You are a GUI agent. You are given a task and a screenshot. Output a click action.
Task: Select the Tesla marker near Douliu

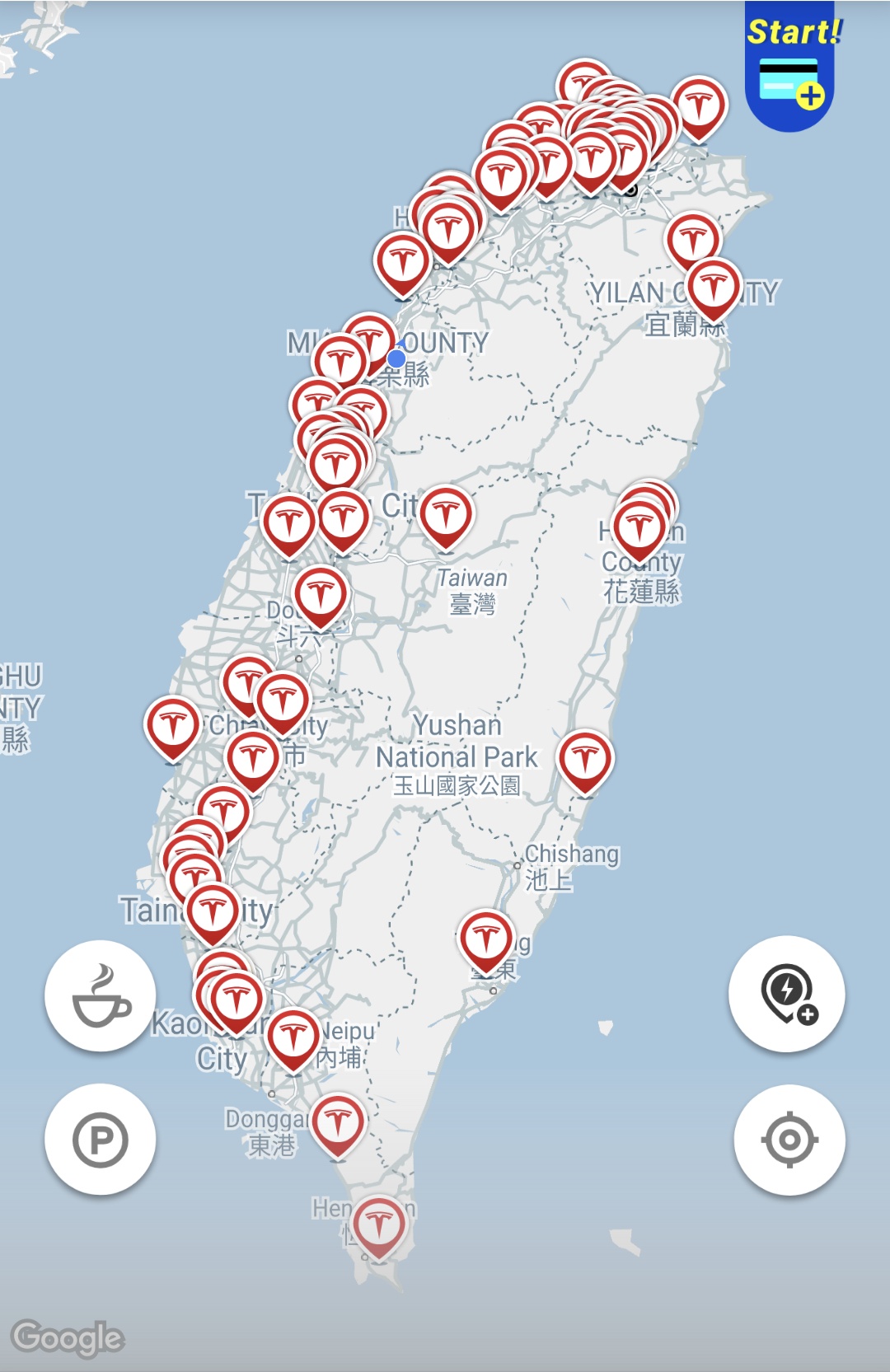pos(321,593)
